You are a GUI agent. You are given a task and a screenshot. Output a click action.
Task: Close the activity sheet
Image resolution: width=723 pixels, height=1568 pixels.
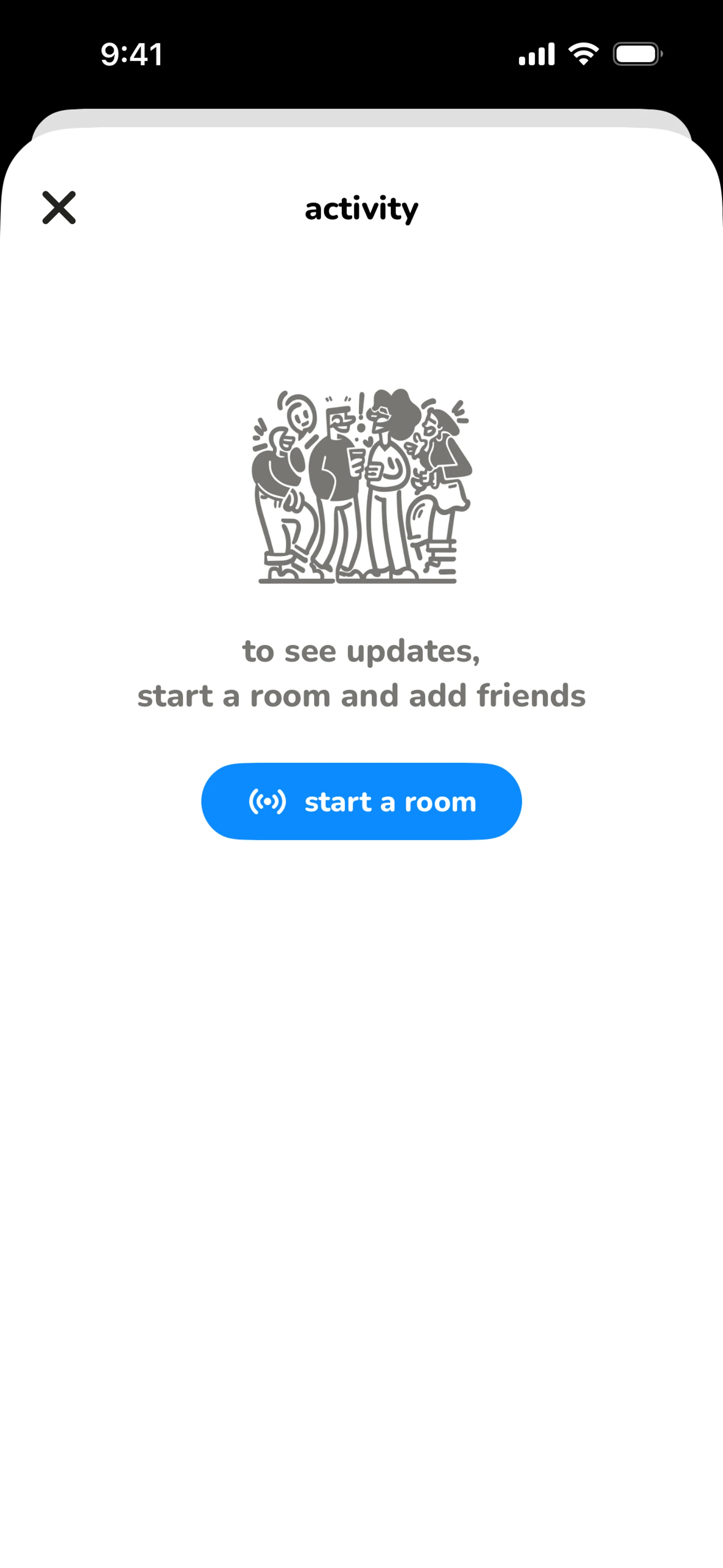point(59,208)
